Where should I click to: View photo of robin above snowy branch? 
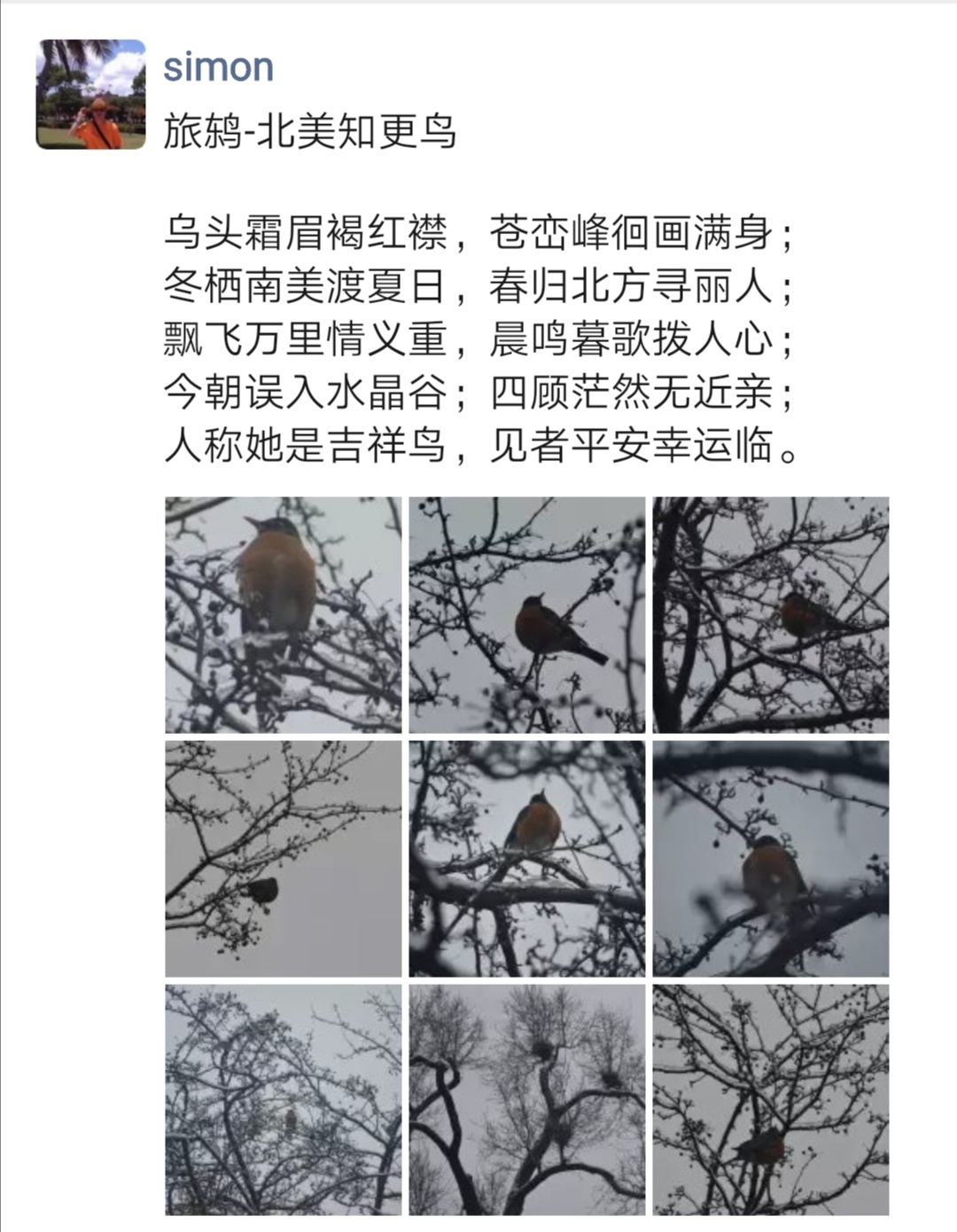(526, 858)
